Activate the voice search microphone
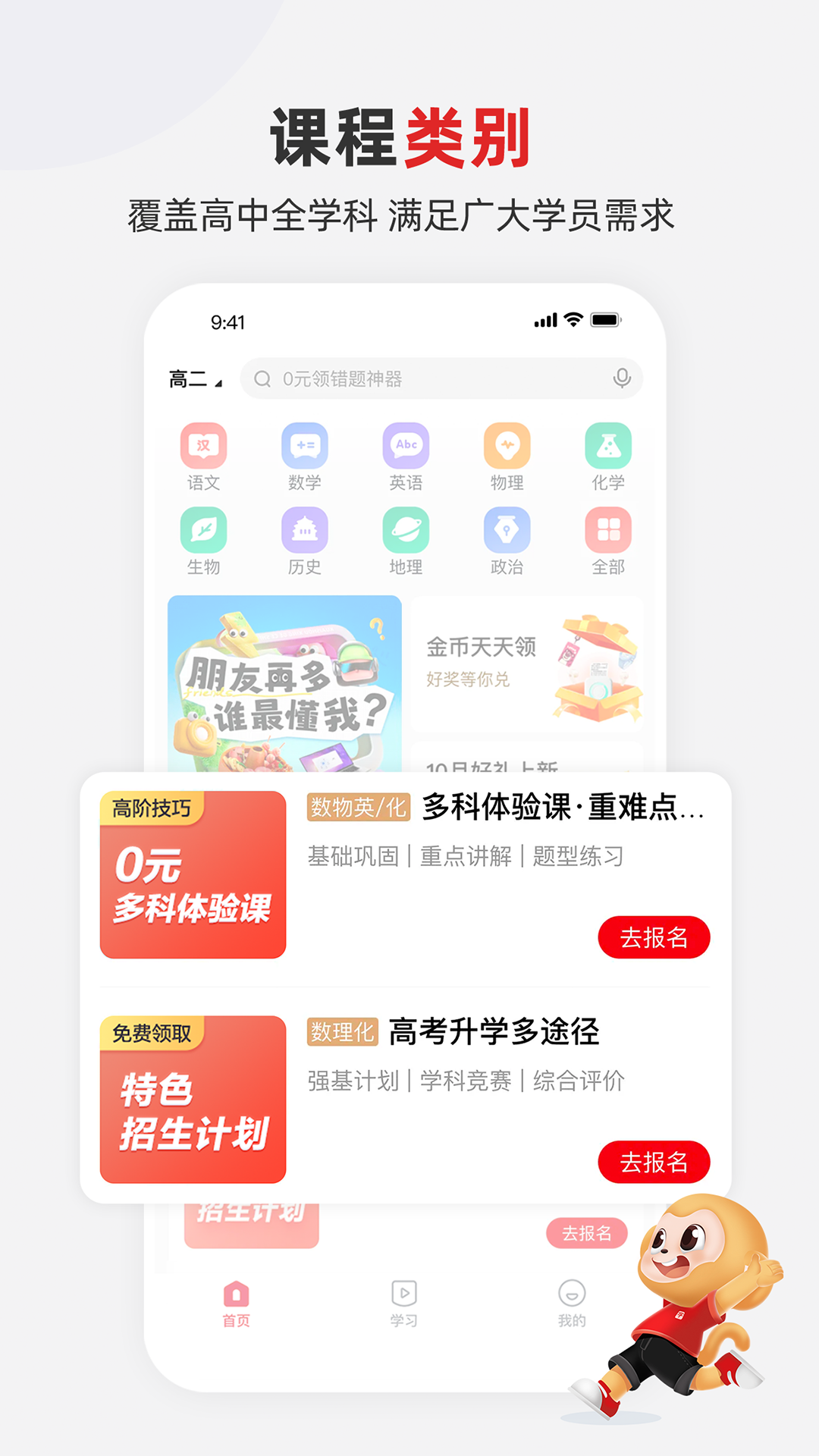 pos(622,379)
